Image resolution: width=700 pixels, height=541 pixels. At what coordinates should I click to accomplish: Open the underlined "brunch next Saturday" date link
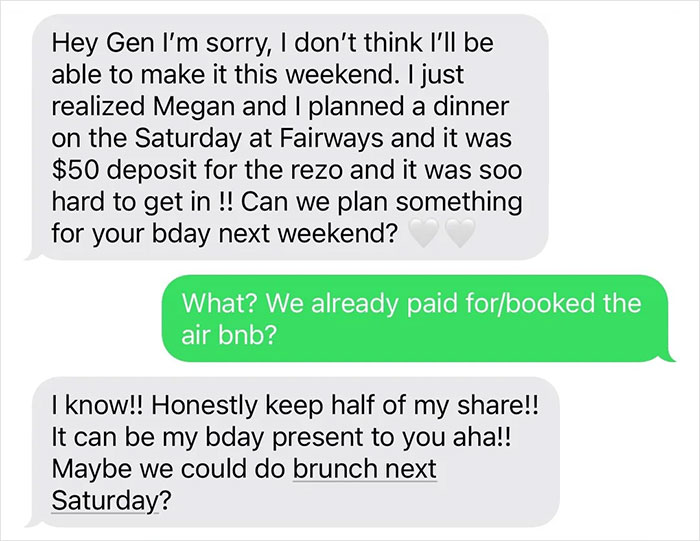(x=364, y=468)
